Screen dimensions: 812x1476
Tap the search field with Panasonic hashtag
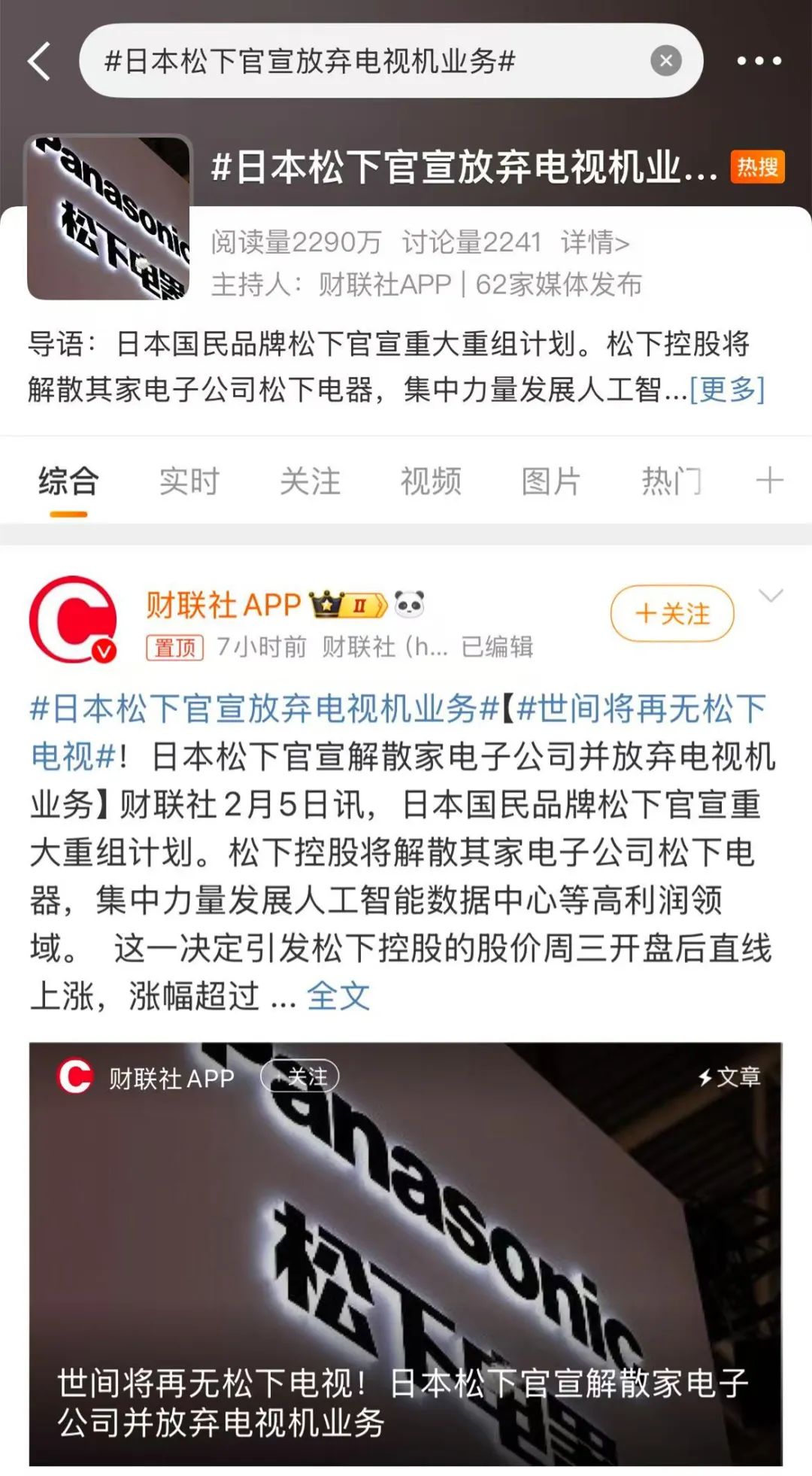[x=361, y=61]
